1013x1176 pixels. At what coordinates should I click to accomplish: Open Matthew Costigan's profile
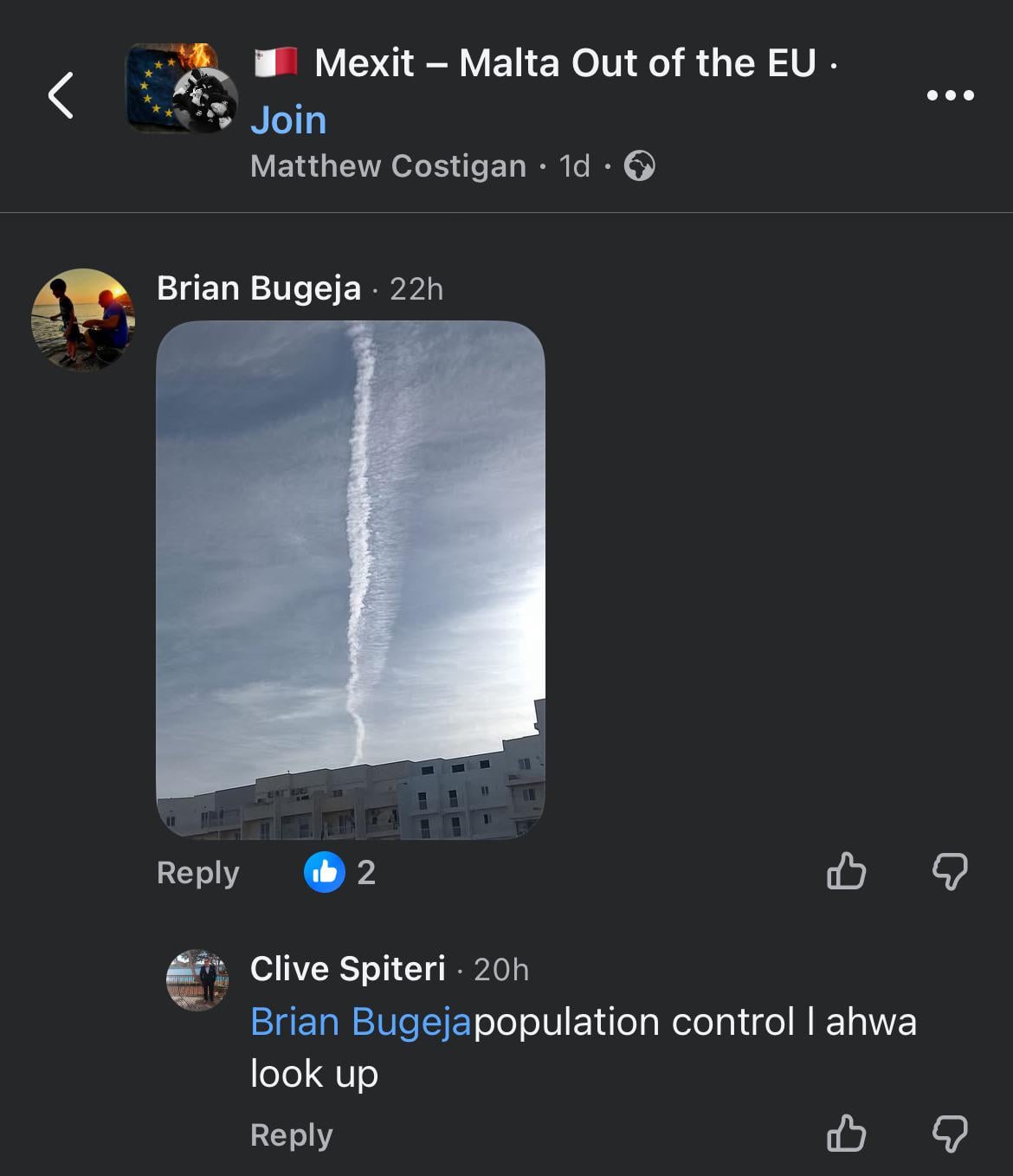(x=388, y=165)
